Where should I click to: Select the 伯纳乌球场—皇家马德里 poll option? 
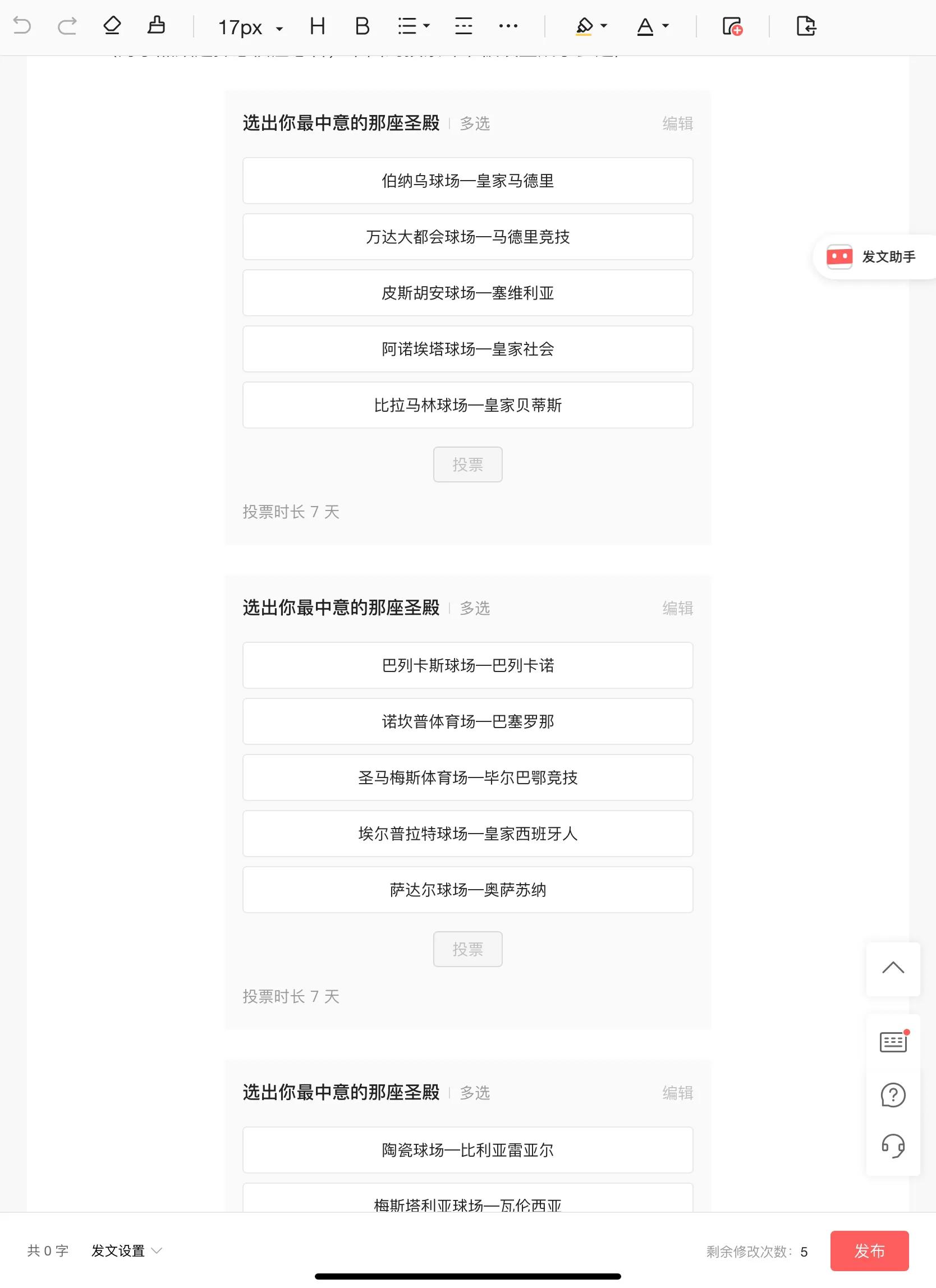click(x=467, y=181)
